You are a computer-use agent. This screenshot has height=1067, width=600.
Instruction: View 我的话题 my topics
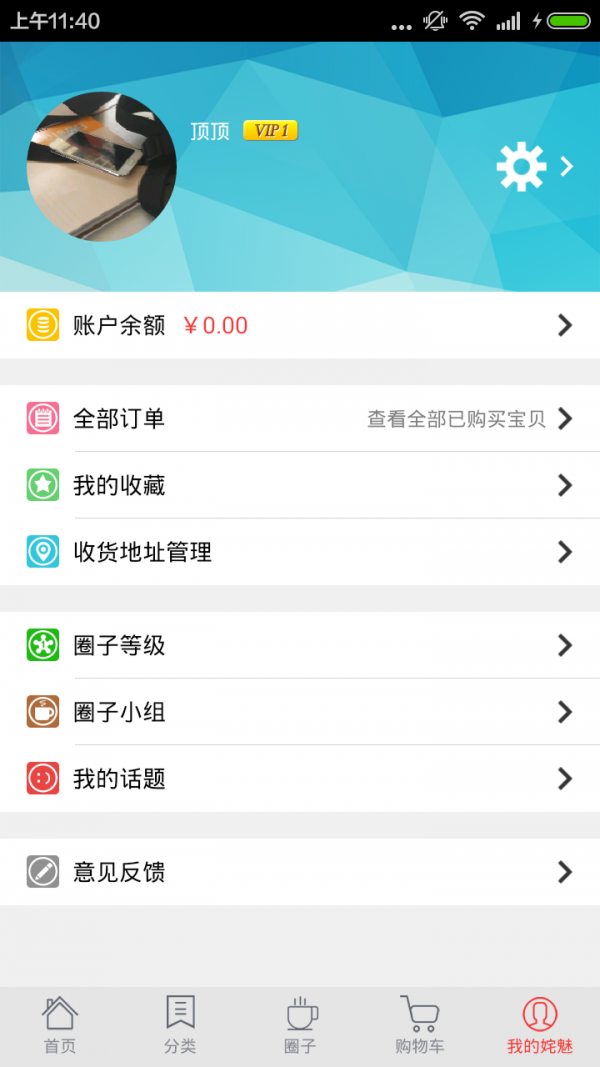tap(300, 779)
